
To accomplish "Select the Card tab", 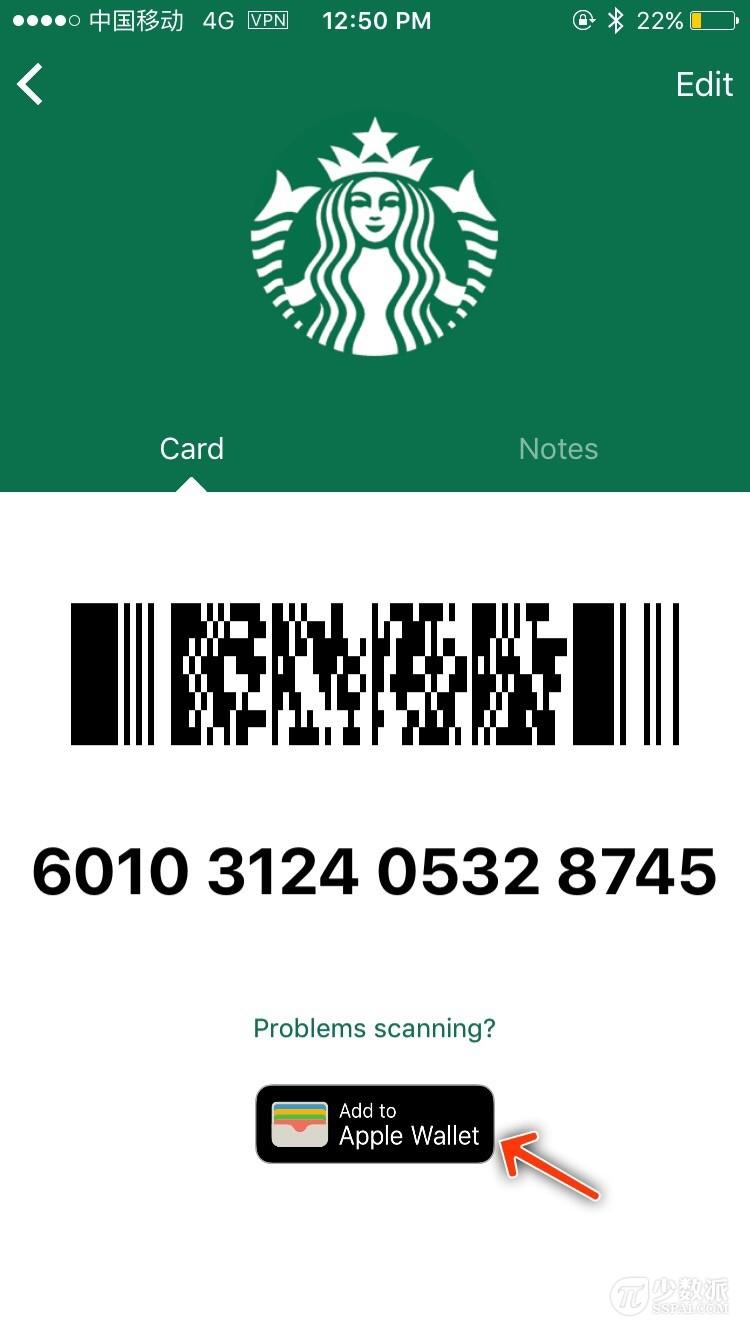I will pyautogui.click(x=191, y=449).
